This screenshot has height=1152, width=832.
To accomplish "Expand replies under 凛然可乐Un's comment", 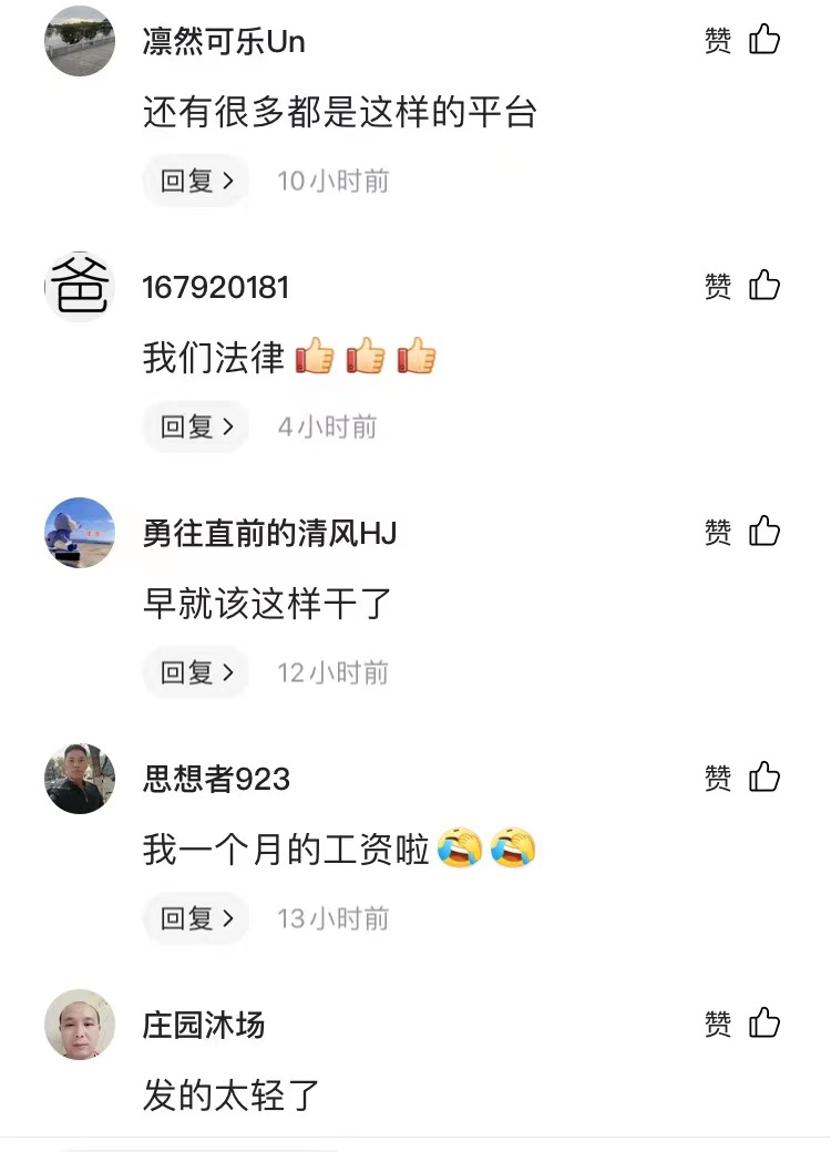I will pos(194,181).
